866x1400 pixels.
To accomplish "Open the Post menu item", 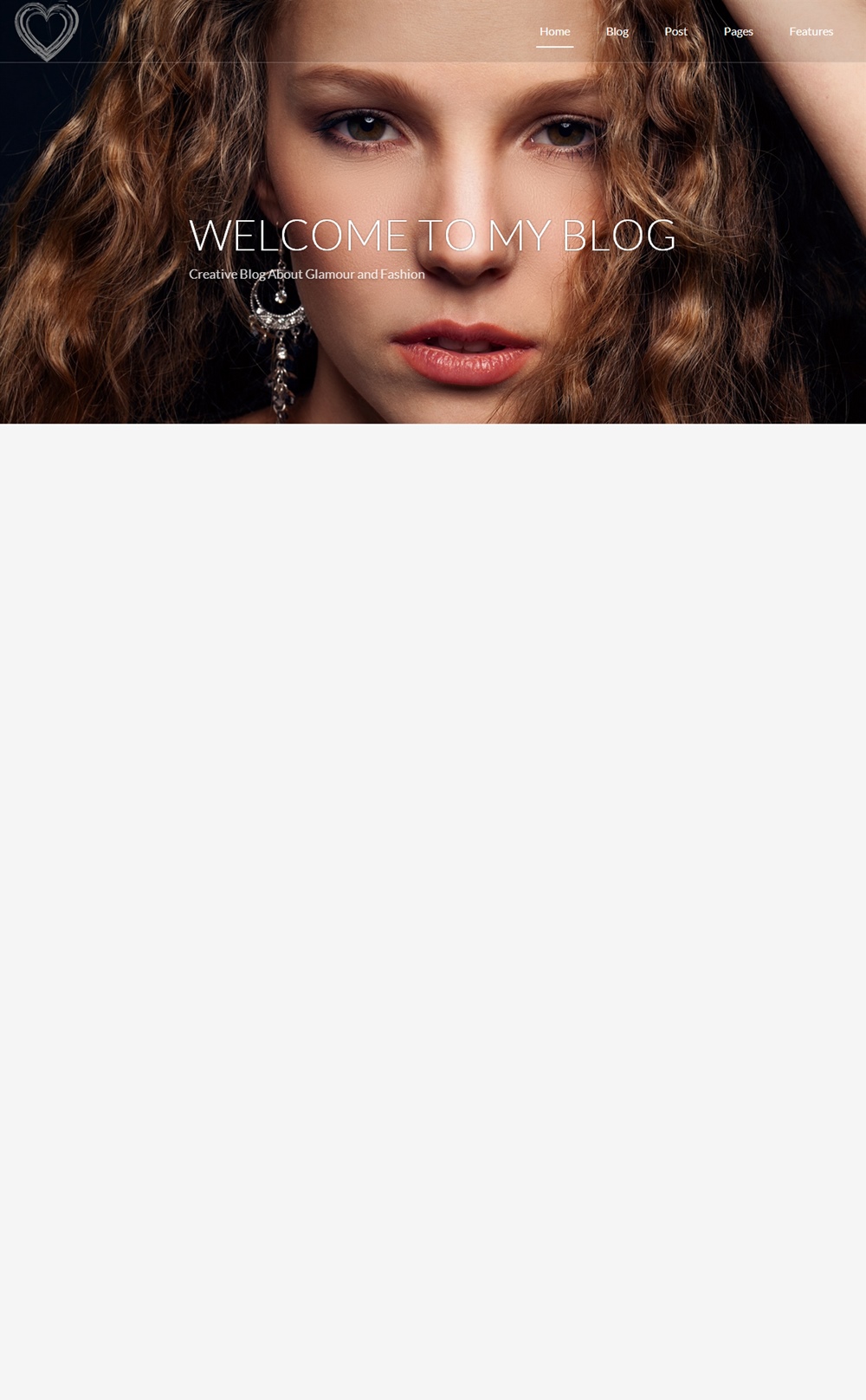I will pyautogui.click(x=675, y=31).
